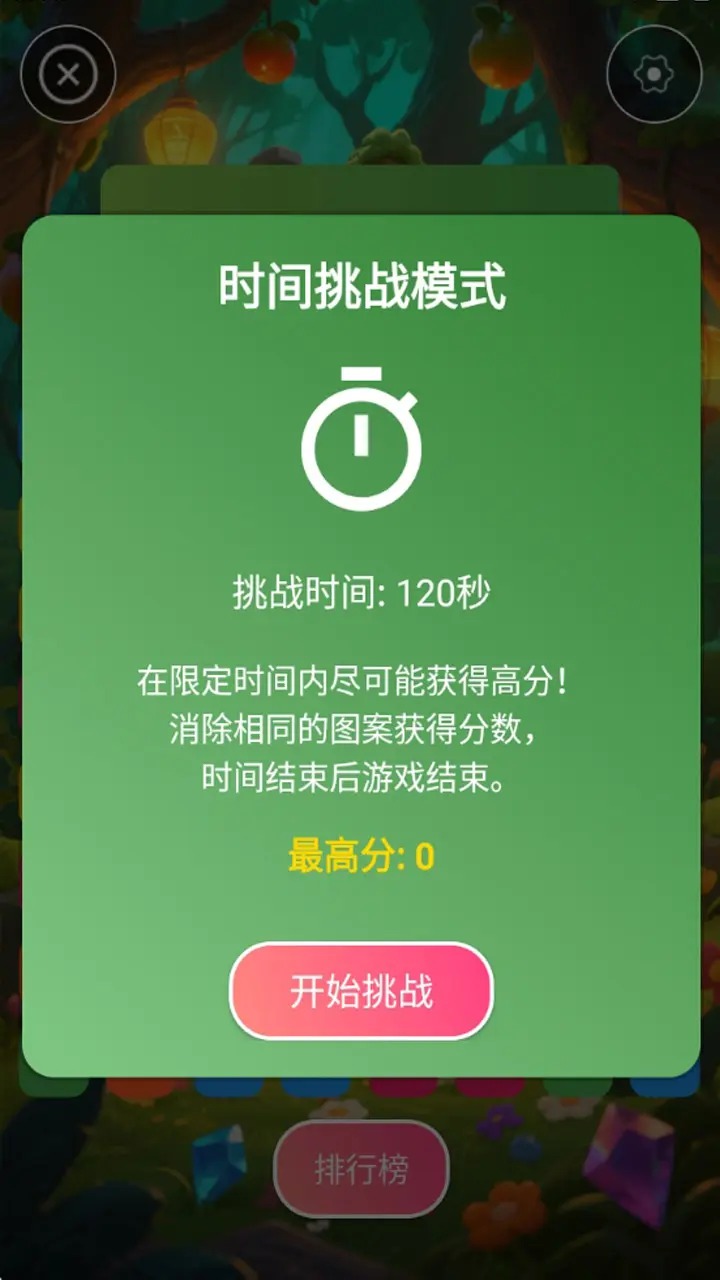Tap the 挑战时间: 120秒 time label
720x1280 pixels.
tap(360, 590)
